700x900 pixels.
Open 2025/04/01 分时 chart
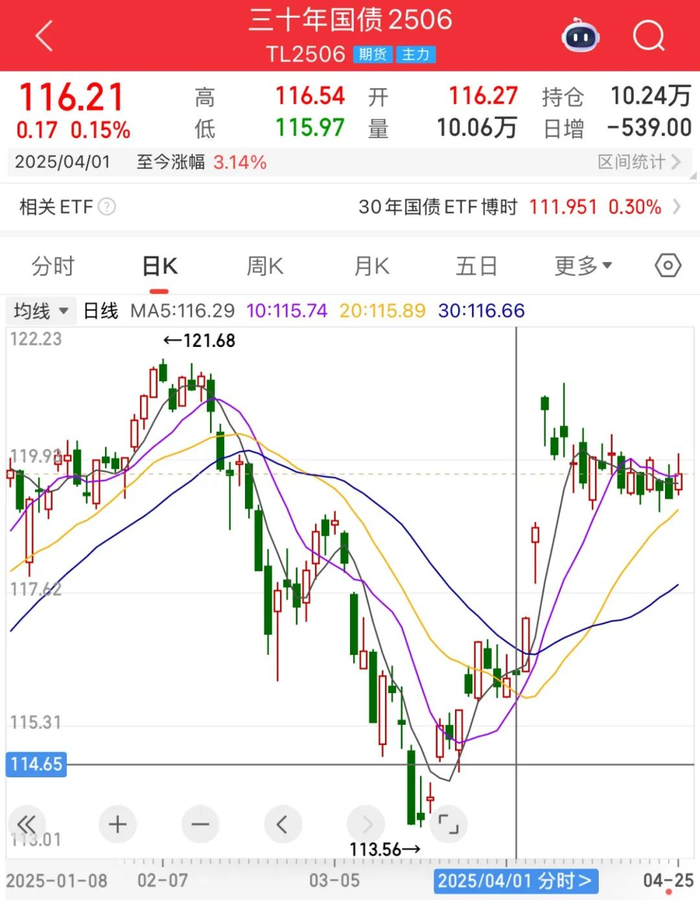[x=514, y=881]
